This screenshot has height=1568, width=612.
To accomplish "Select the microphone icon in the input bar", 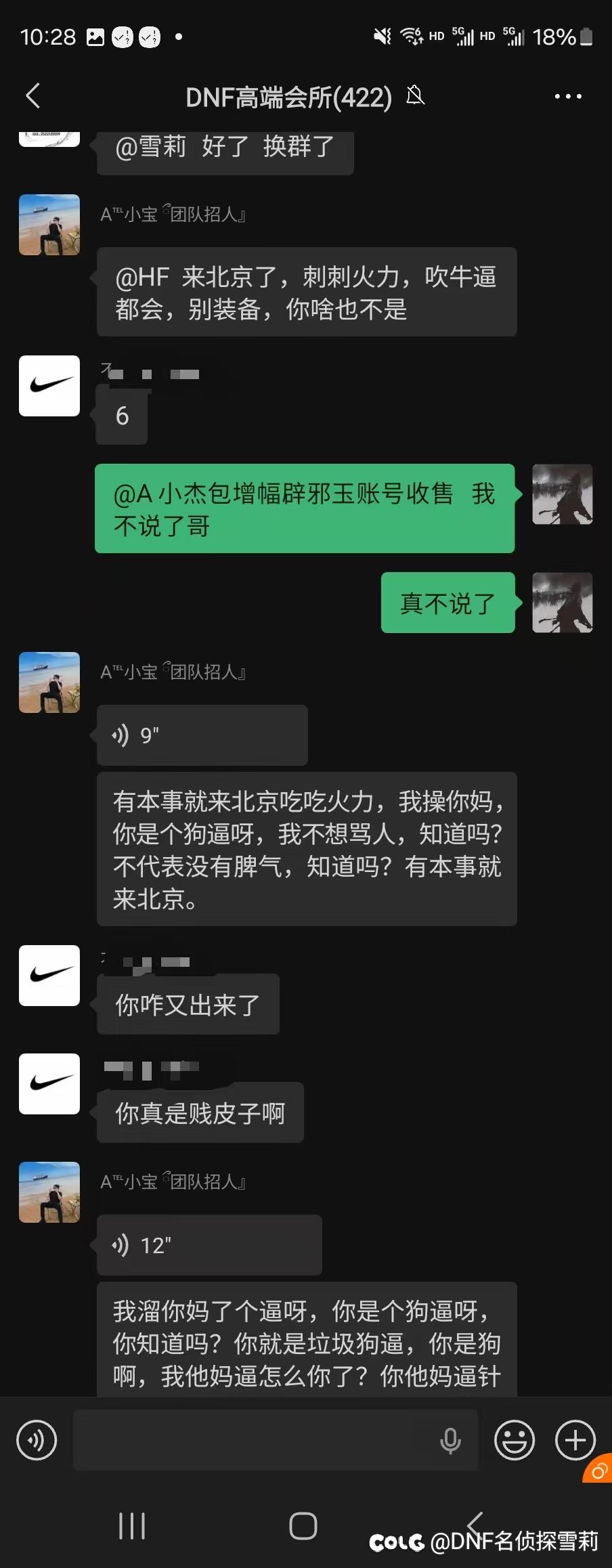I will (449, 1441).
